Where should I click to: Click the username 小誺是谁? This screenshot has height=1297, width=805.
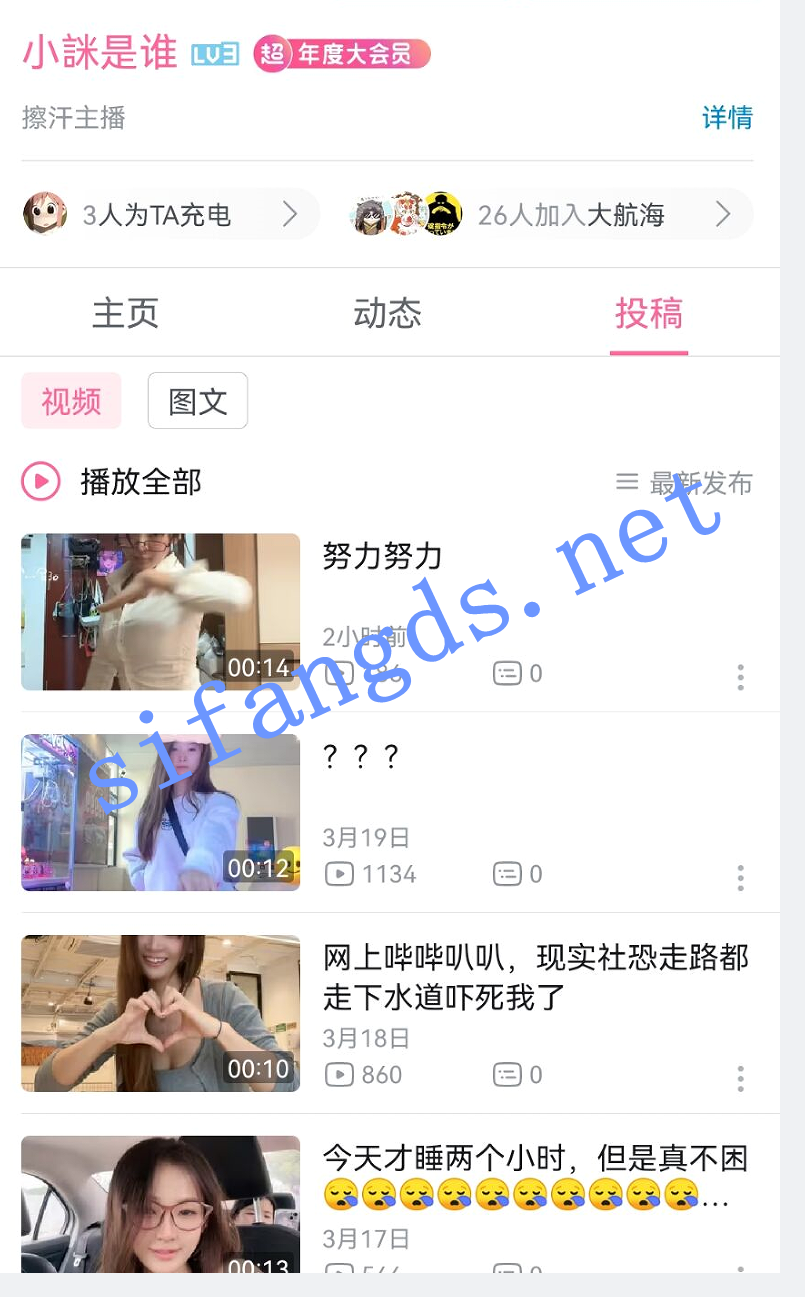[96, 53]
